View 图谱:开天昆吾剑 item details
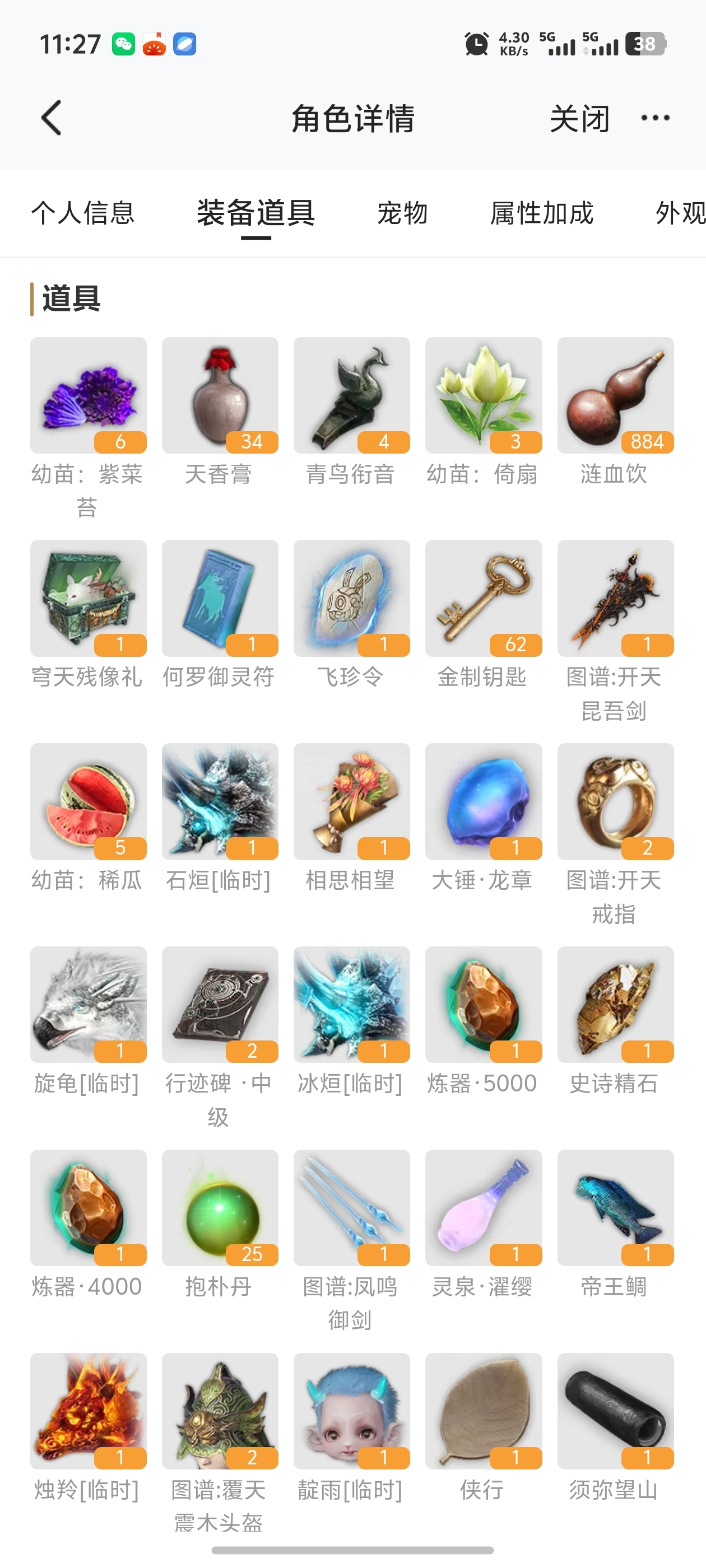 click(615, 598)
